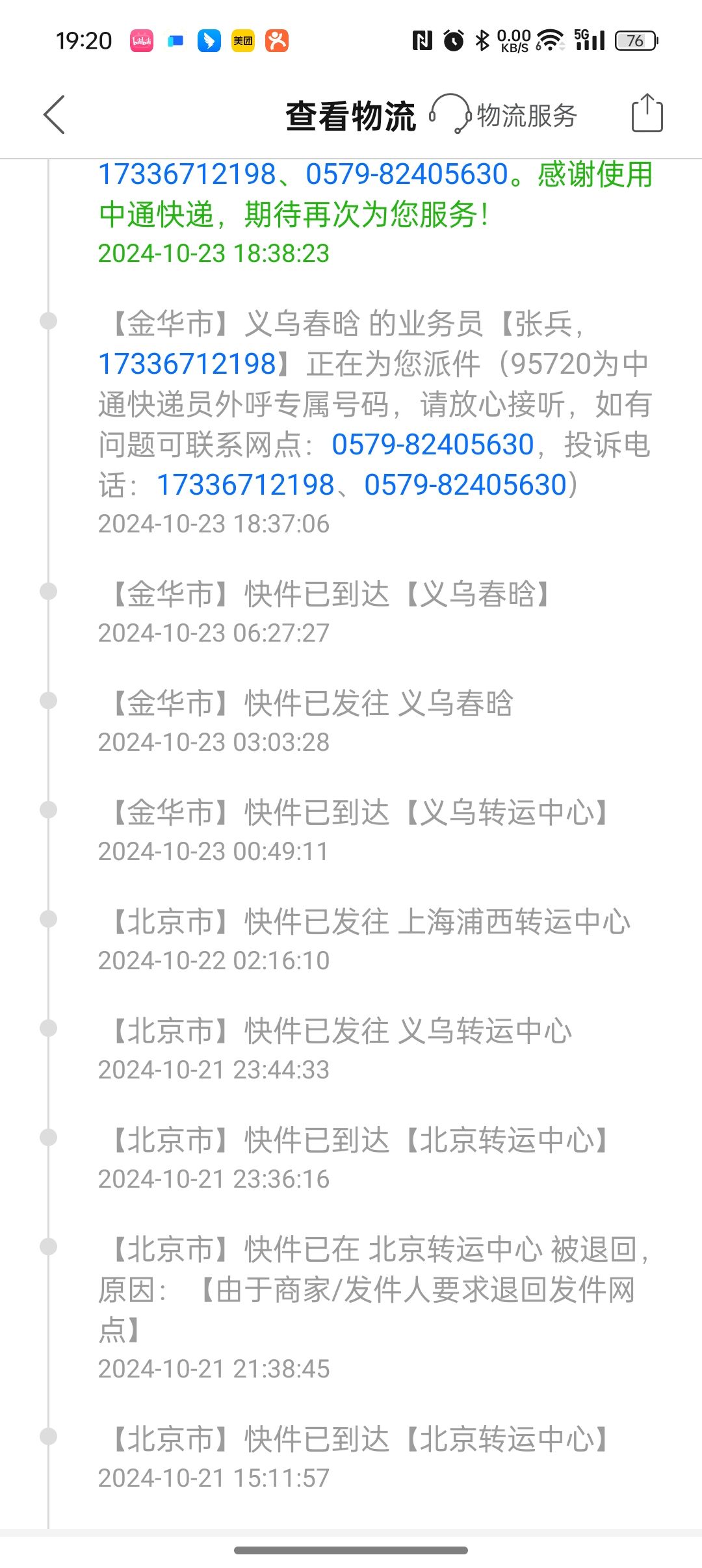The height and width of the screenshot is (1568, 702).
Task: Tap 0579-82405630 in the green delivery message
Action: click(407, 174)
